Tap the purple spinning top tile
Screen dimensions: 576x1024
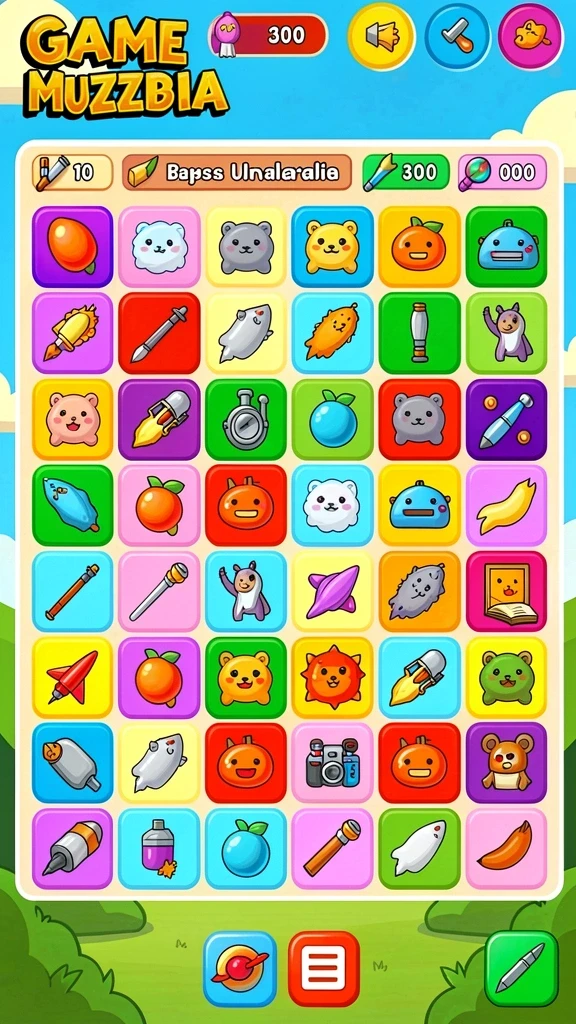(332, 591)
